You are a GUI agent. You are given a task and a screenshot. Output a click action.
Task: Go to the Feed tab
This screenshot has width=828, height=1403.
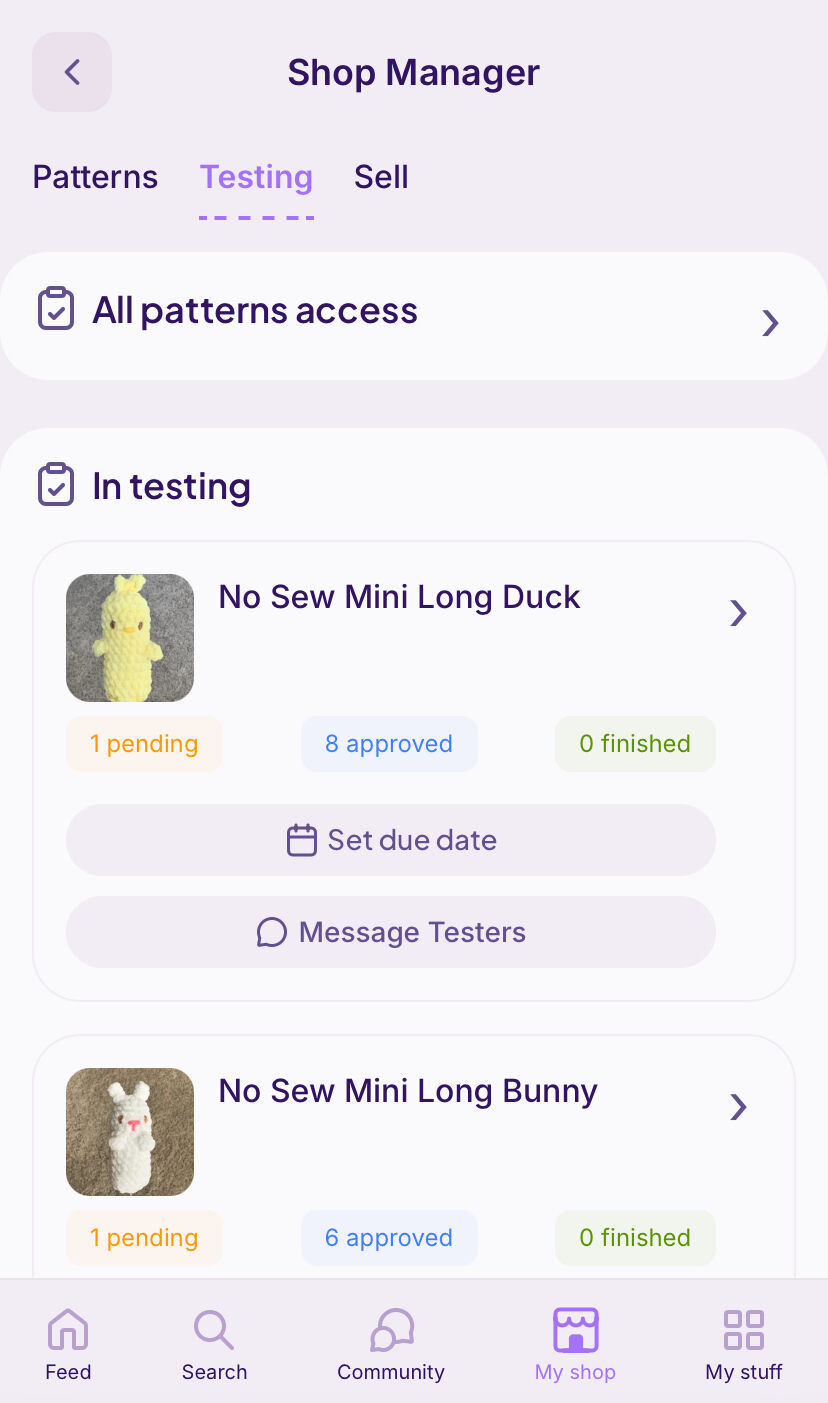coord(68,1345)
